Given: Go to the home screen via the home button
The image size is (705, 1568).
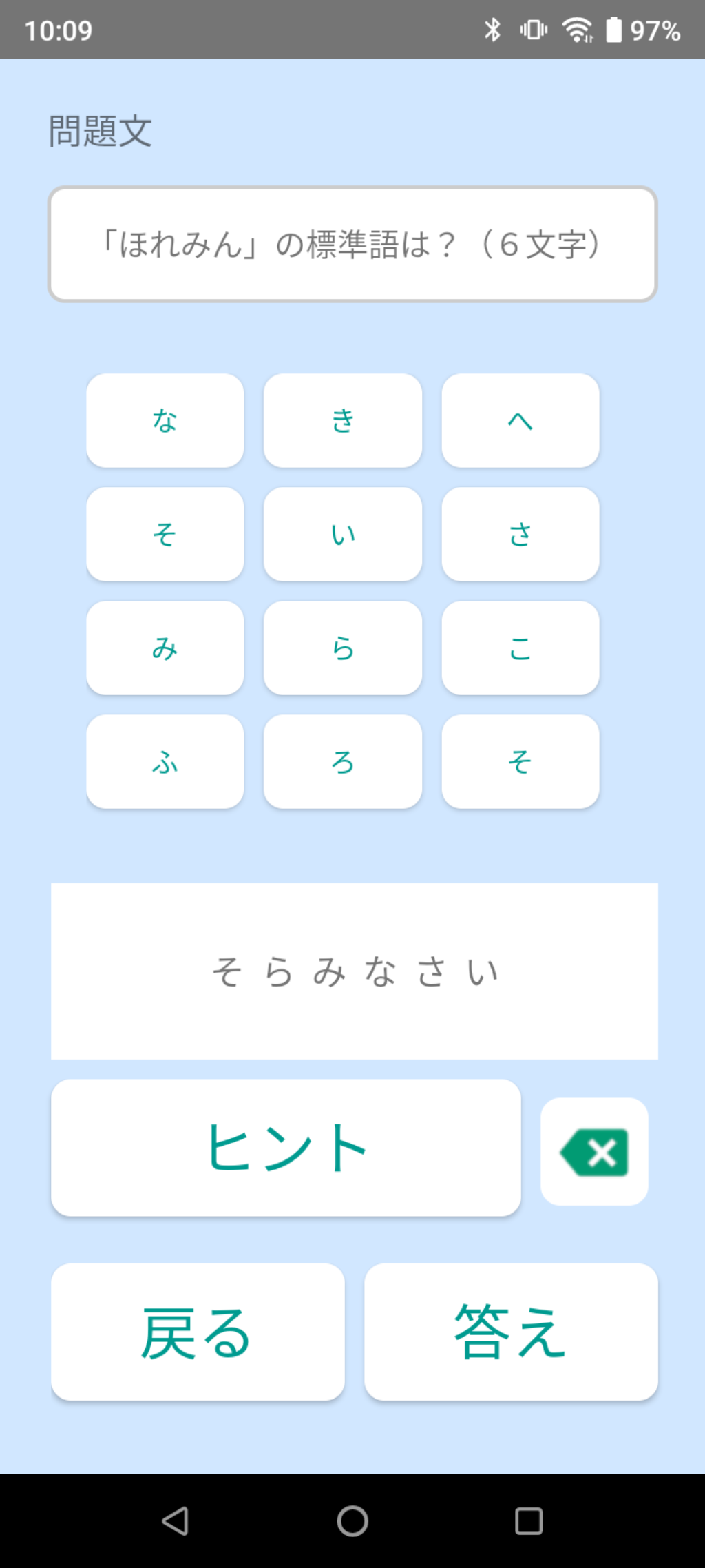Looking at the screenshot, I should click(x=352, y=1520).
